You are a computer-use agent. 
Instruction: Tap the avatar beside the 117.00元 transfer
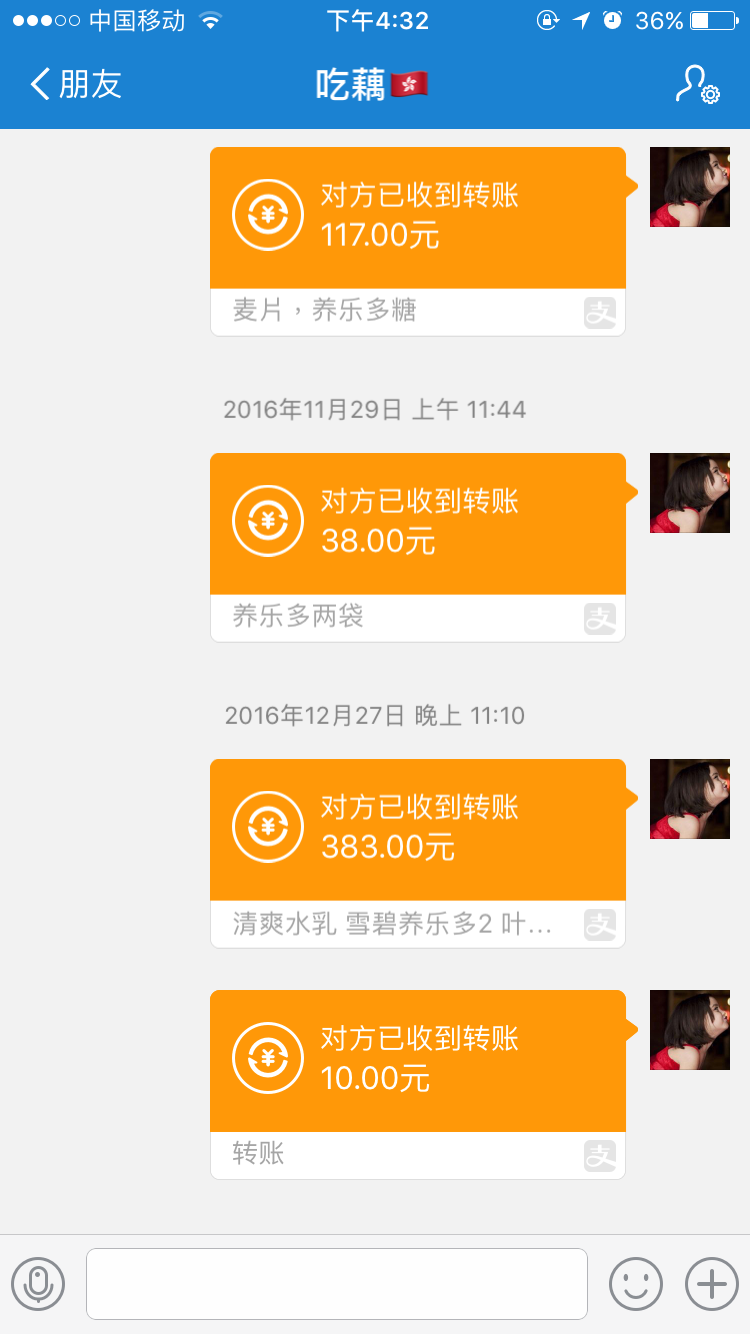[689, 187]
